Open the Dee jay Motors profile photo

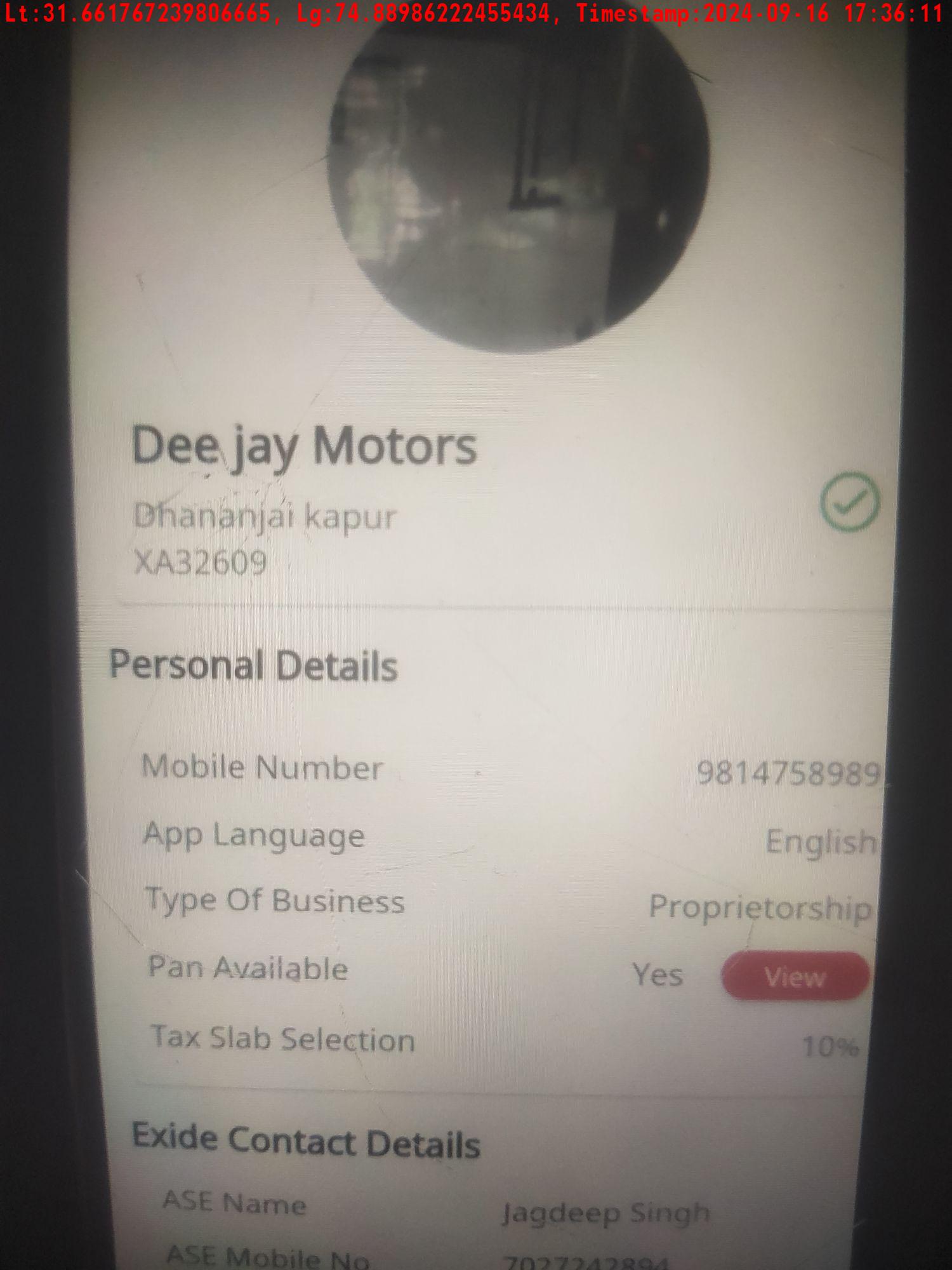[517, 184]
